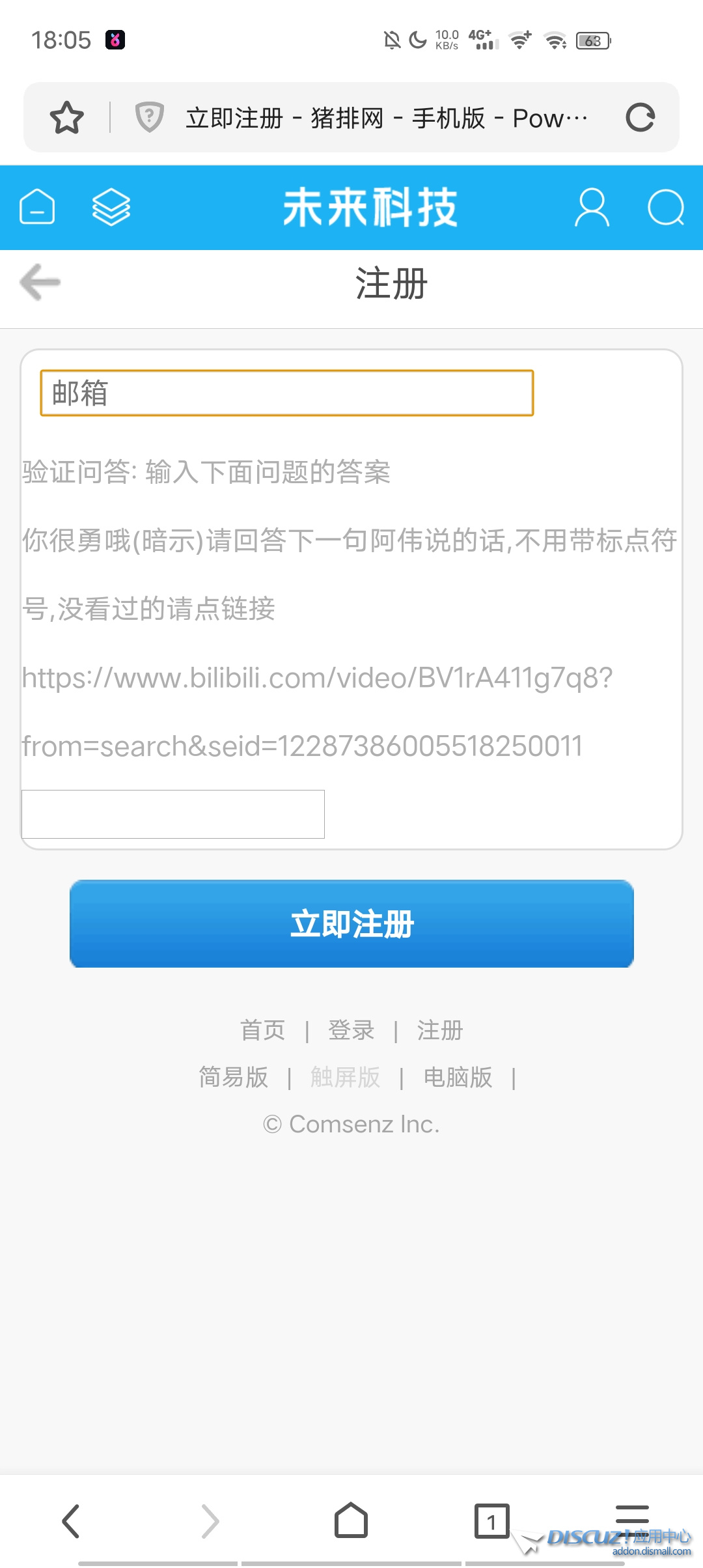Bookmark this page with the star icon
Image resolution: width=703 pixels, height=1568 pixels.
66,118
